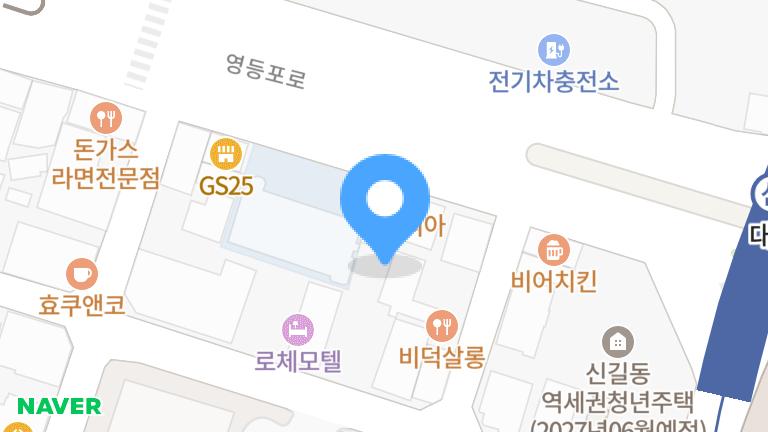
Task: Select the 신길동 역세권청년주택 building marker
Action: coord(618,343)
